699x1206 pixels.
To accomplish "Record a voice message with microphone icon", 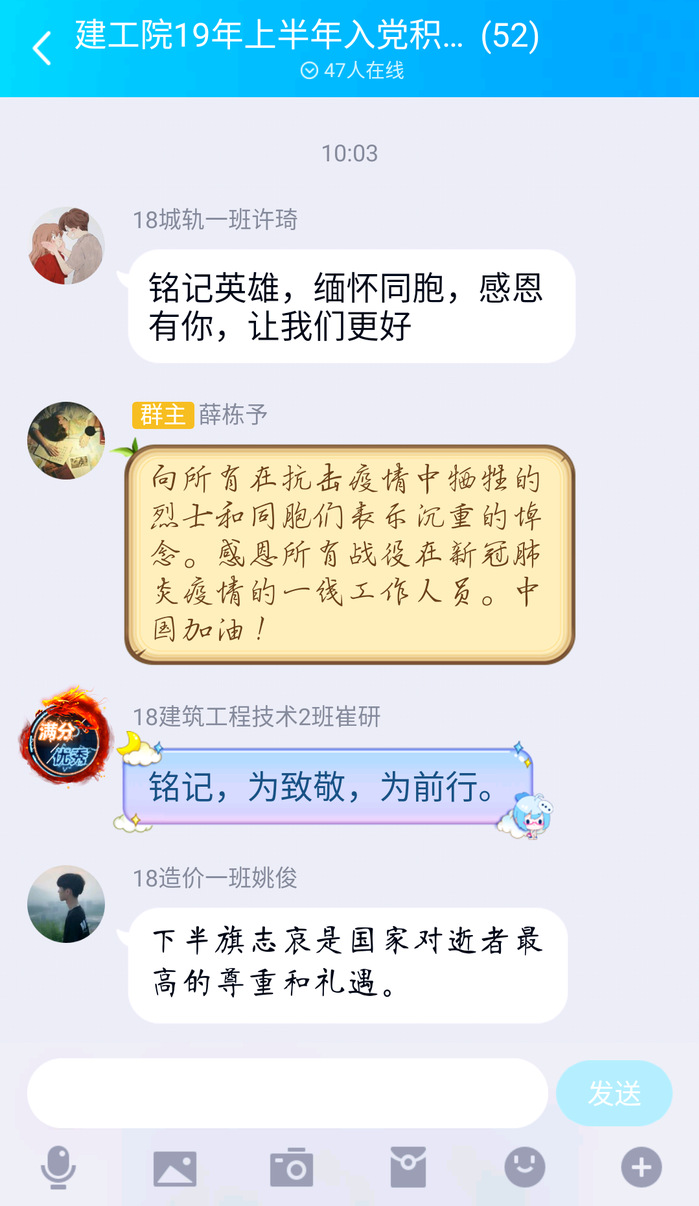I will 59,1167.
